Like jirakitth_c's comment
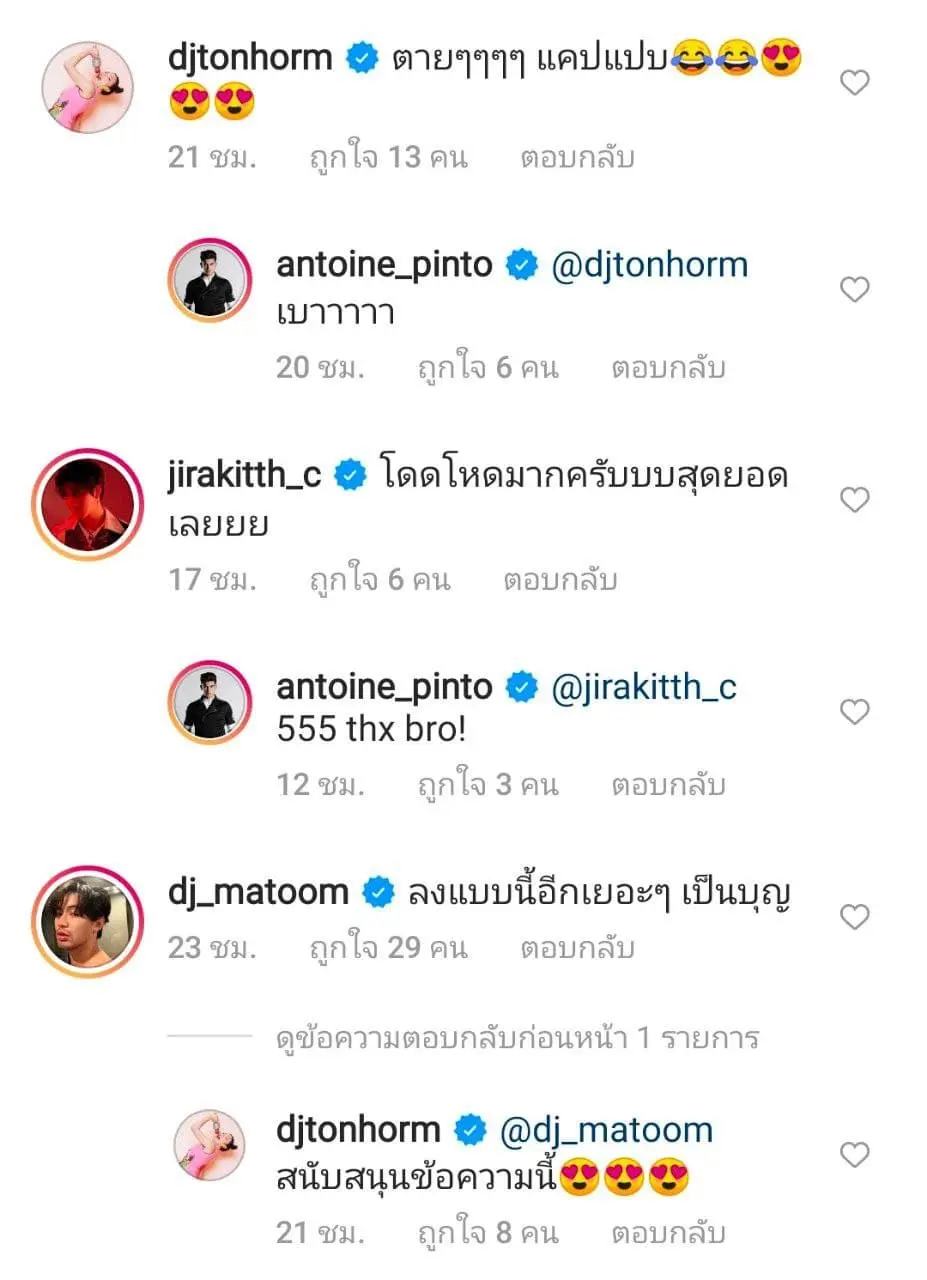The image size is (927, 1280). pyautogui.click(x=853, y=499)
